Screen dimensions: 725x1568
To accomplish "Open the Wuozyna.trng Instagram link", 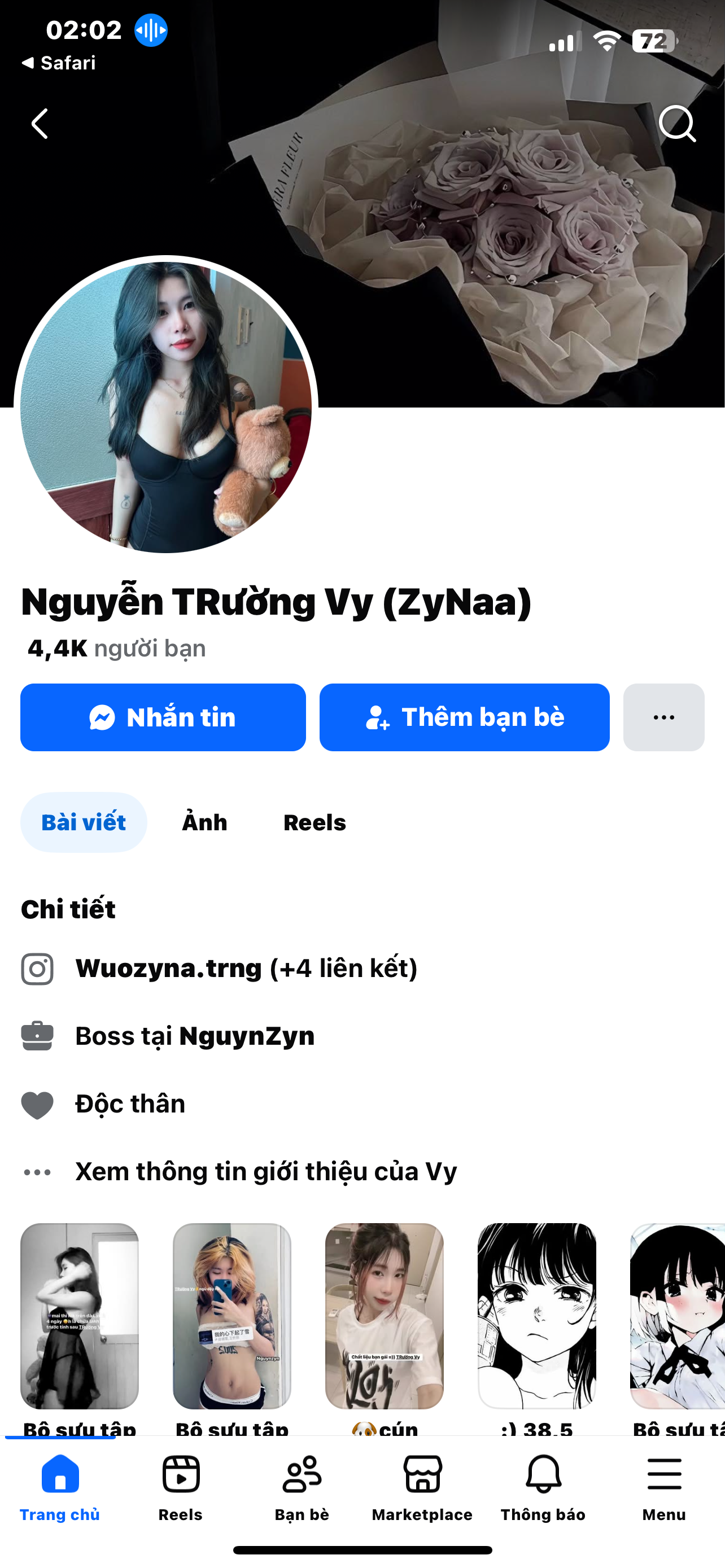I will [168, 969].
